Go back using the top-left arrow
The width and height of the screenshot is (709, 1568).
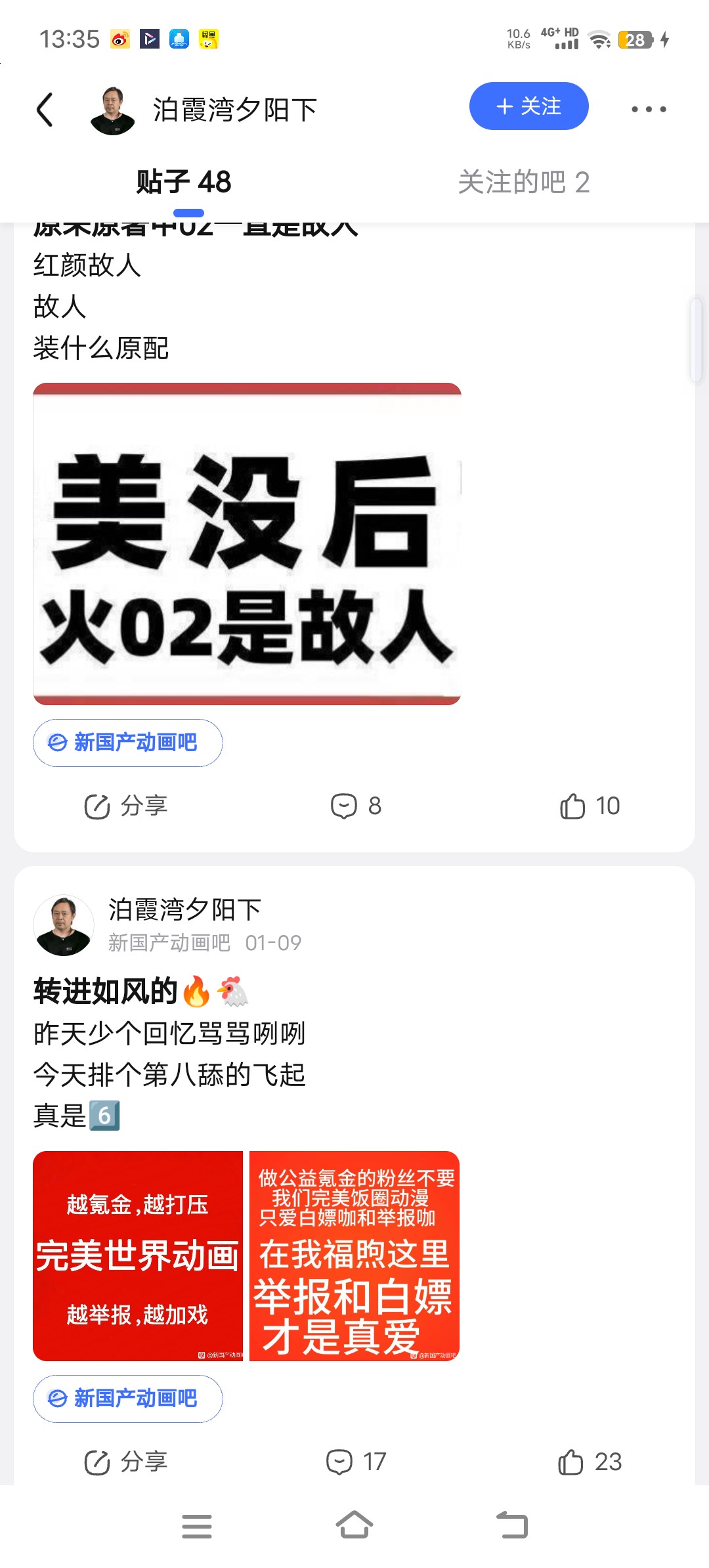45,109
